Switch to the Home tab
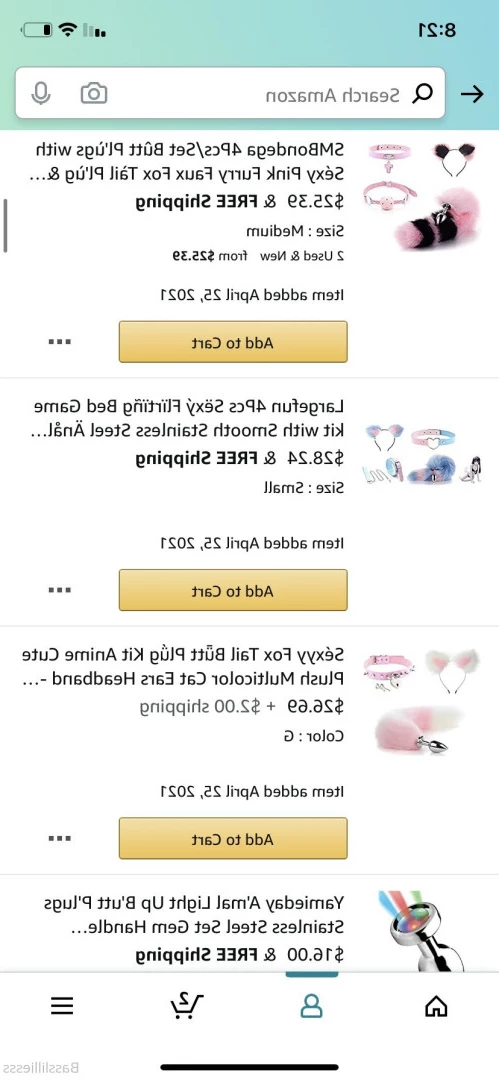Image resolution: width=499 pixels, height=1080 pixels. click(x=436, y=1006)
